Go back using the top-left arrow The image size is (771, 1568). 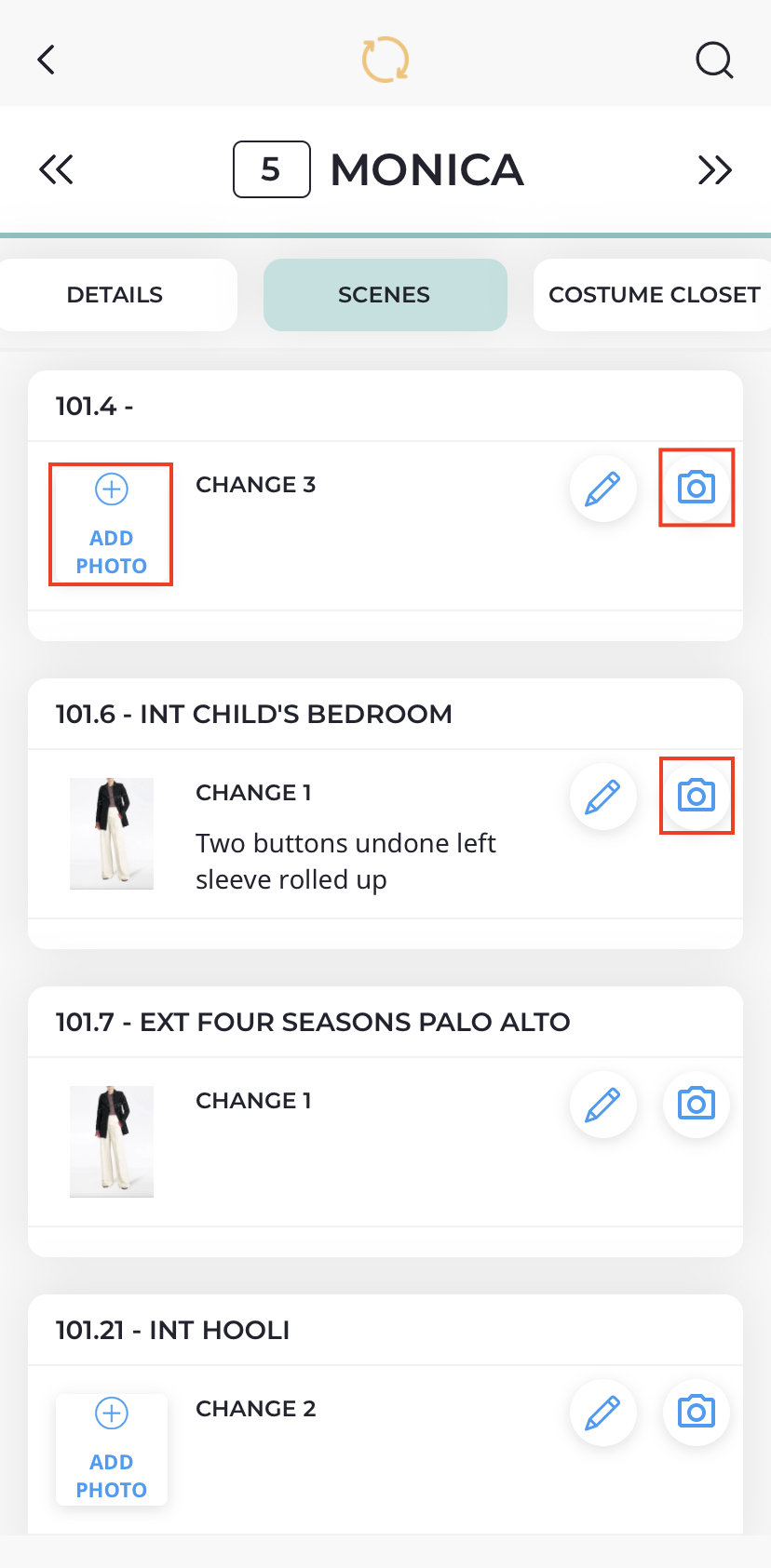click(x=47, y=60)
